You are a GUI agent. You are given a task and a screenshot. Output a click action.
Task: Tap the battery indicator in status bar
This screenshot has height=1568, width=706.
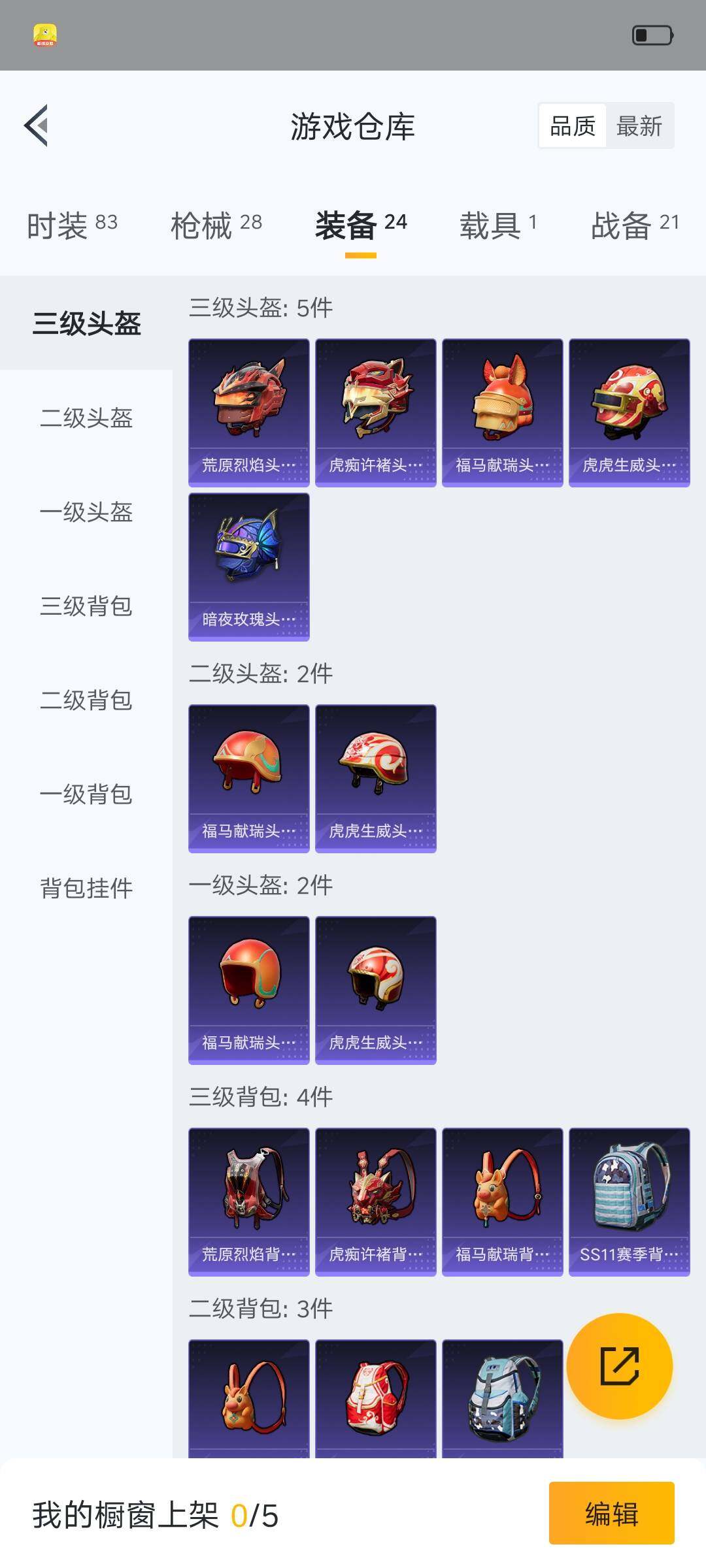654,36
